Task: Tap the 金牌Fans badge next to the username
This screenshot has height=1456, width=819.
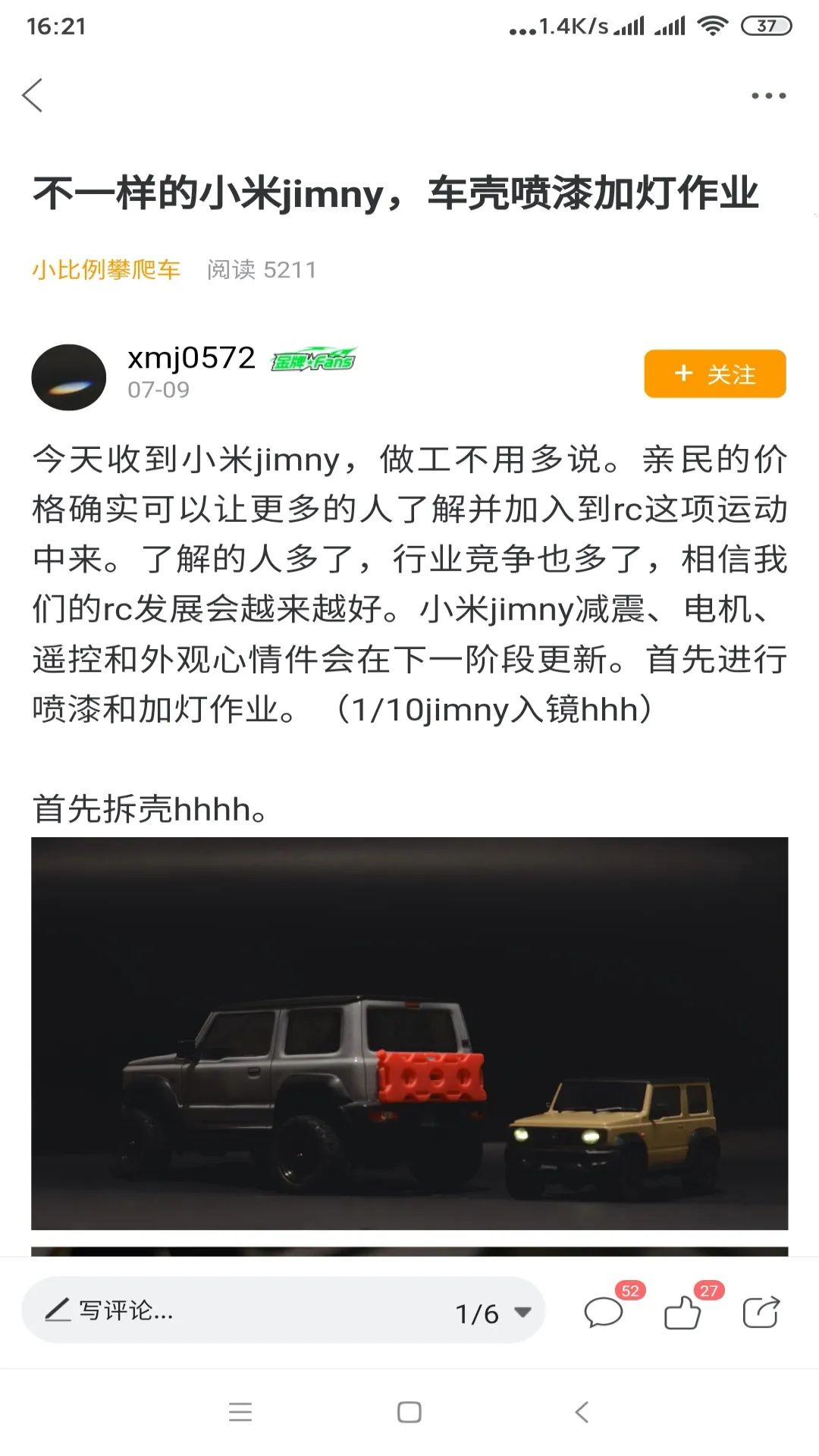Action: pyautogui.click(x=312, y=362)
